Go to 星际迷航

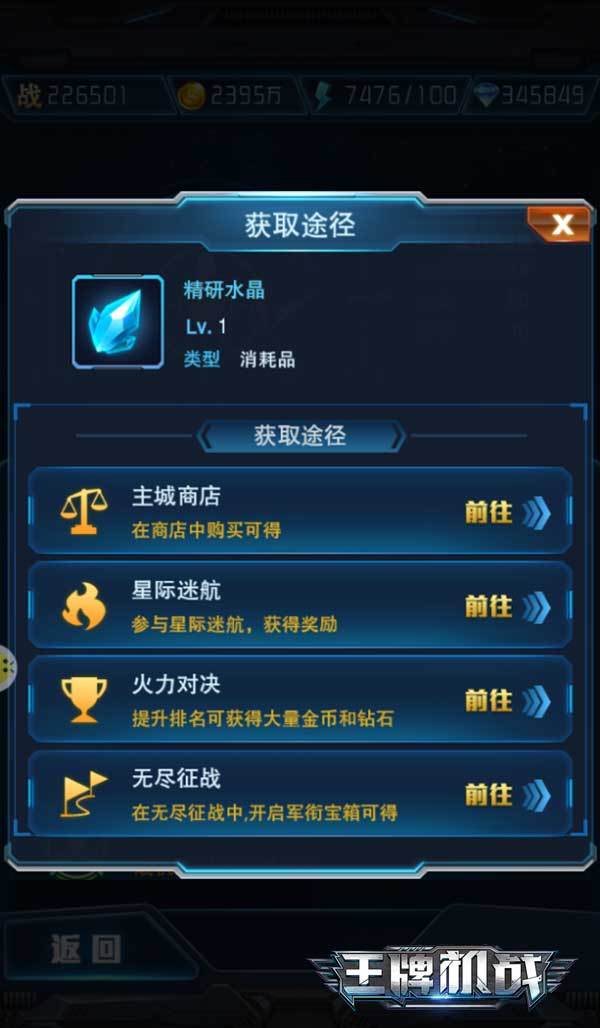tap(507, 606)
